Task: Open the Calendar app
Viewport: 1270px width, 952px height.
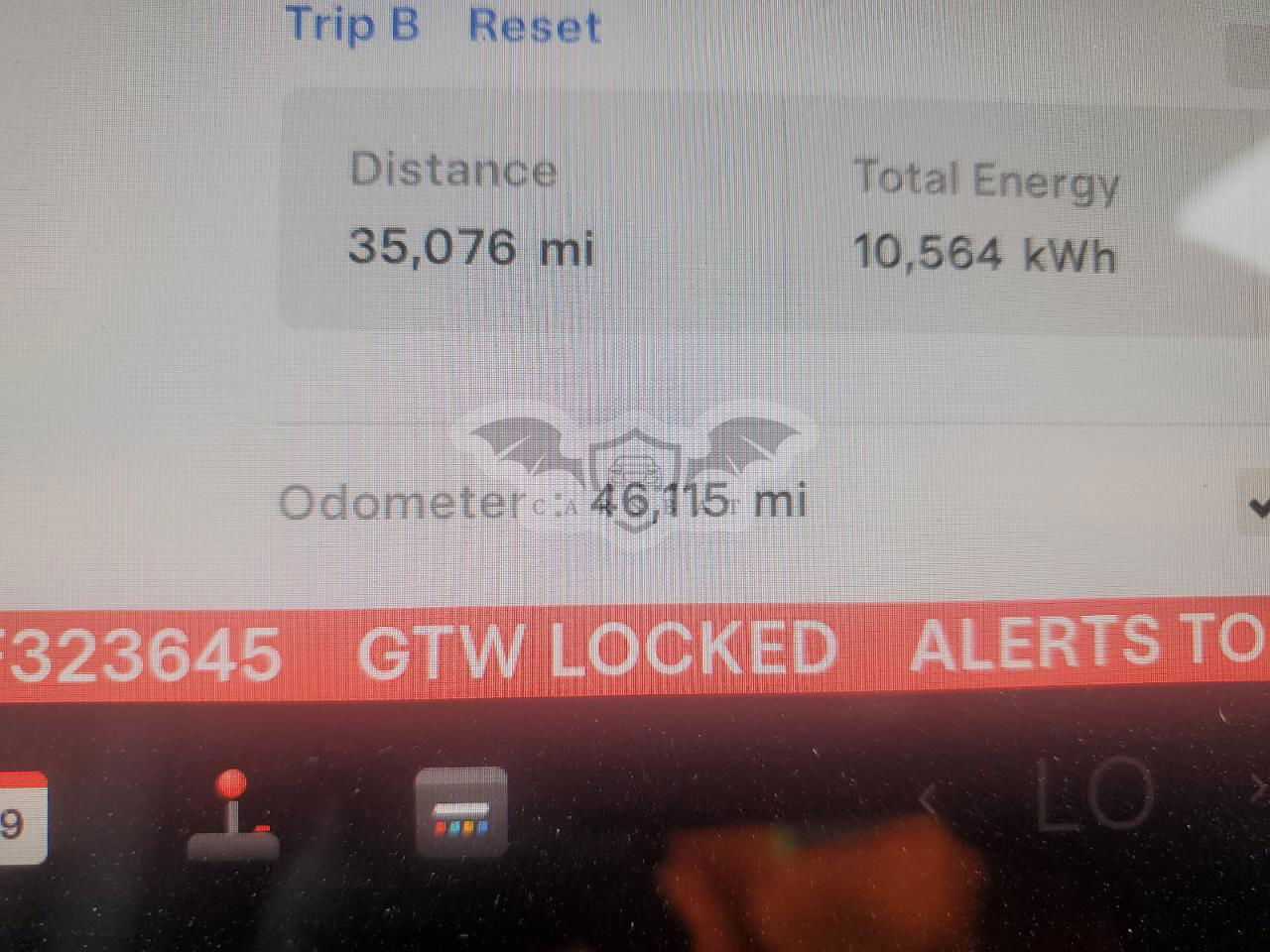Action: tap(20, 818)
